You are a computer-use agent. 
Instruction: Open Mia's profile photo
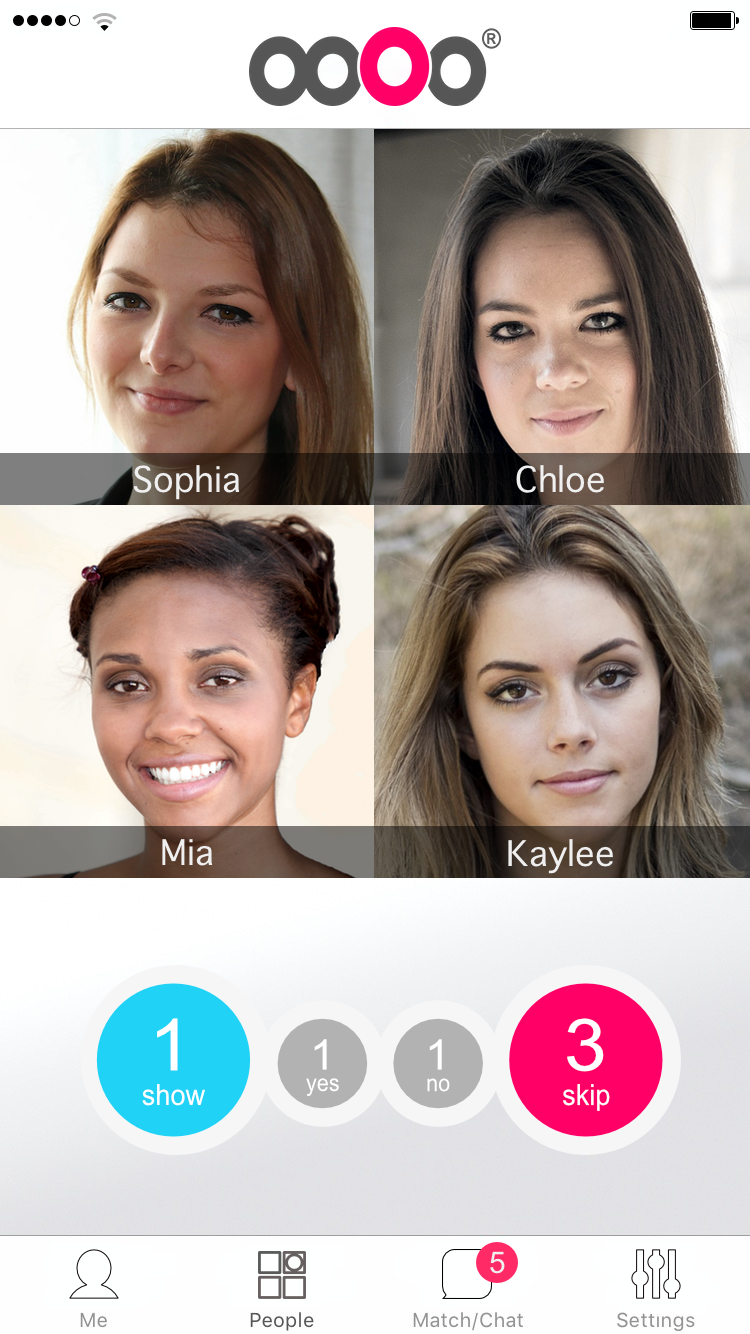pyautogui.click(x=187, y=691)
